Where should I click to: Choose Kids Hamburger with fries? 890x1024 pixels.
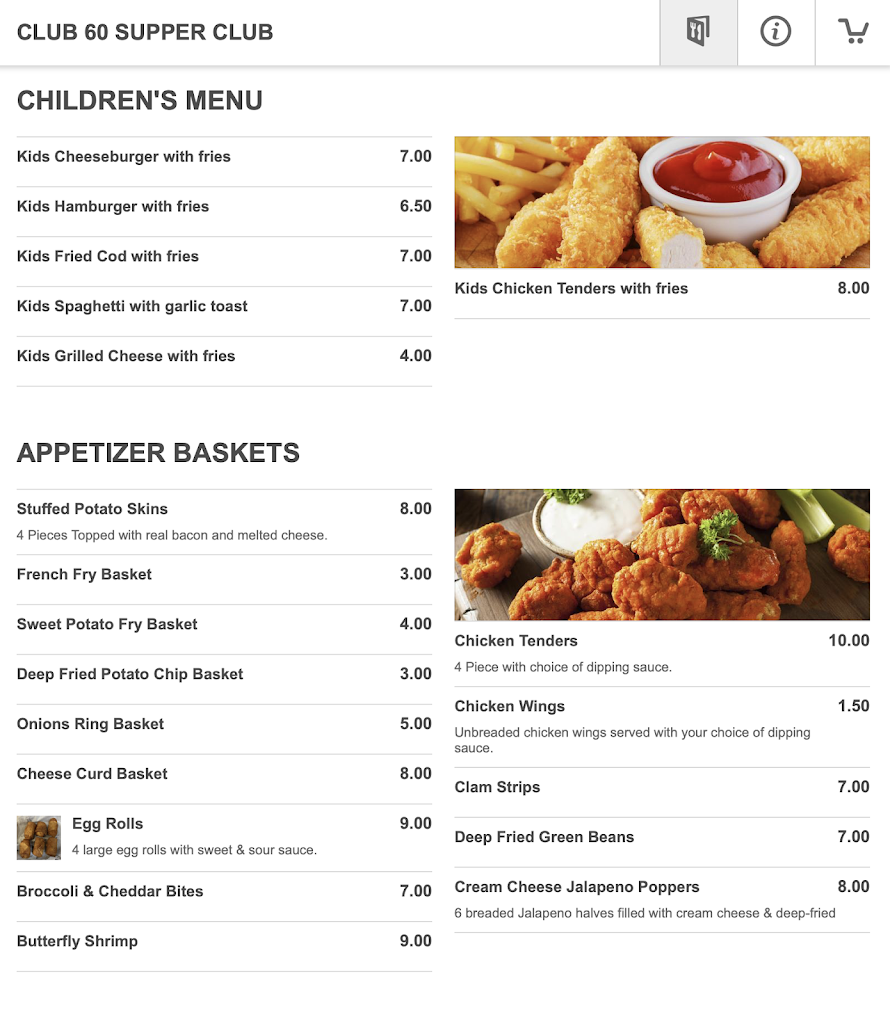coord(113,207)
